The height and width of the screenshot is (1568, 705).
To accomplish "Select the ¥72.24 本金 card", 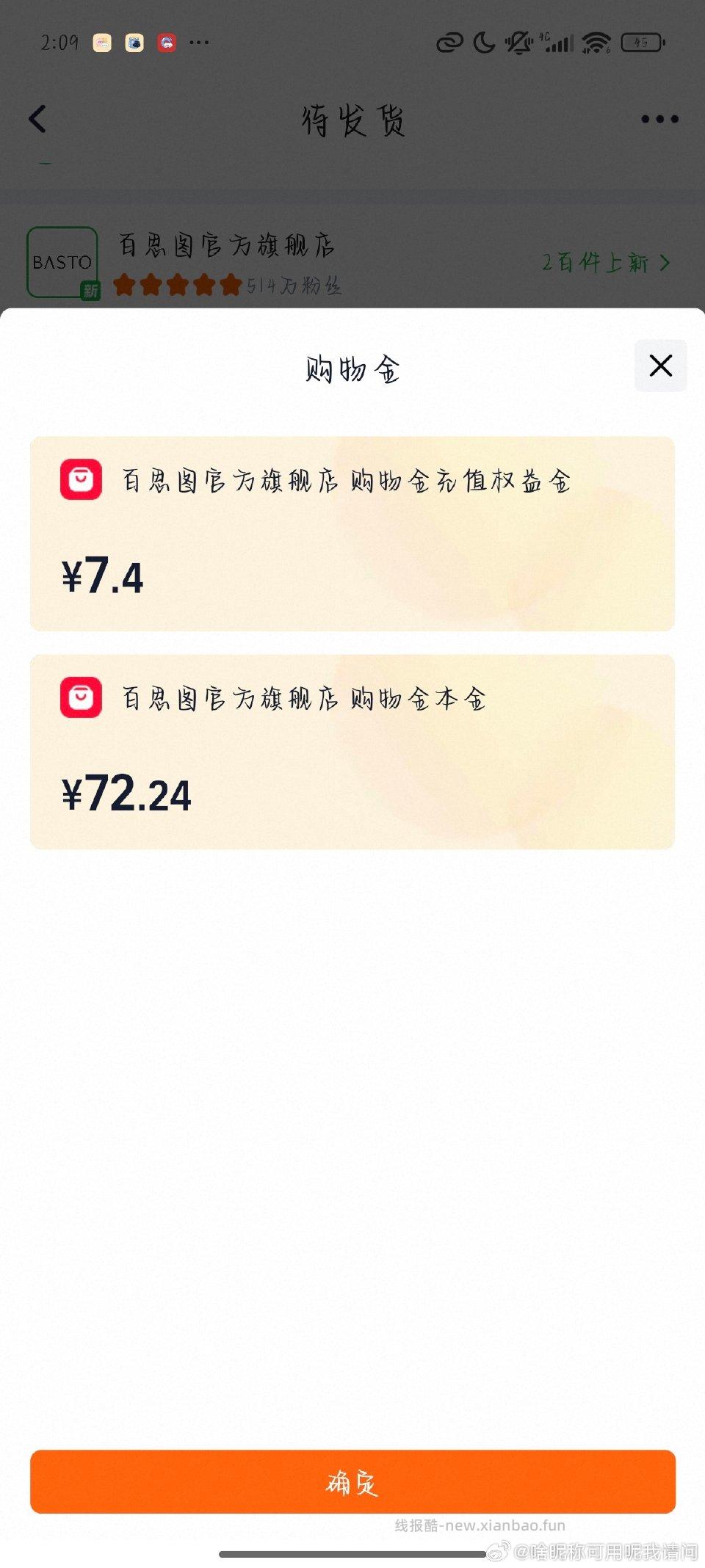I will pos(352,750).
